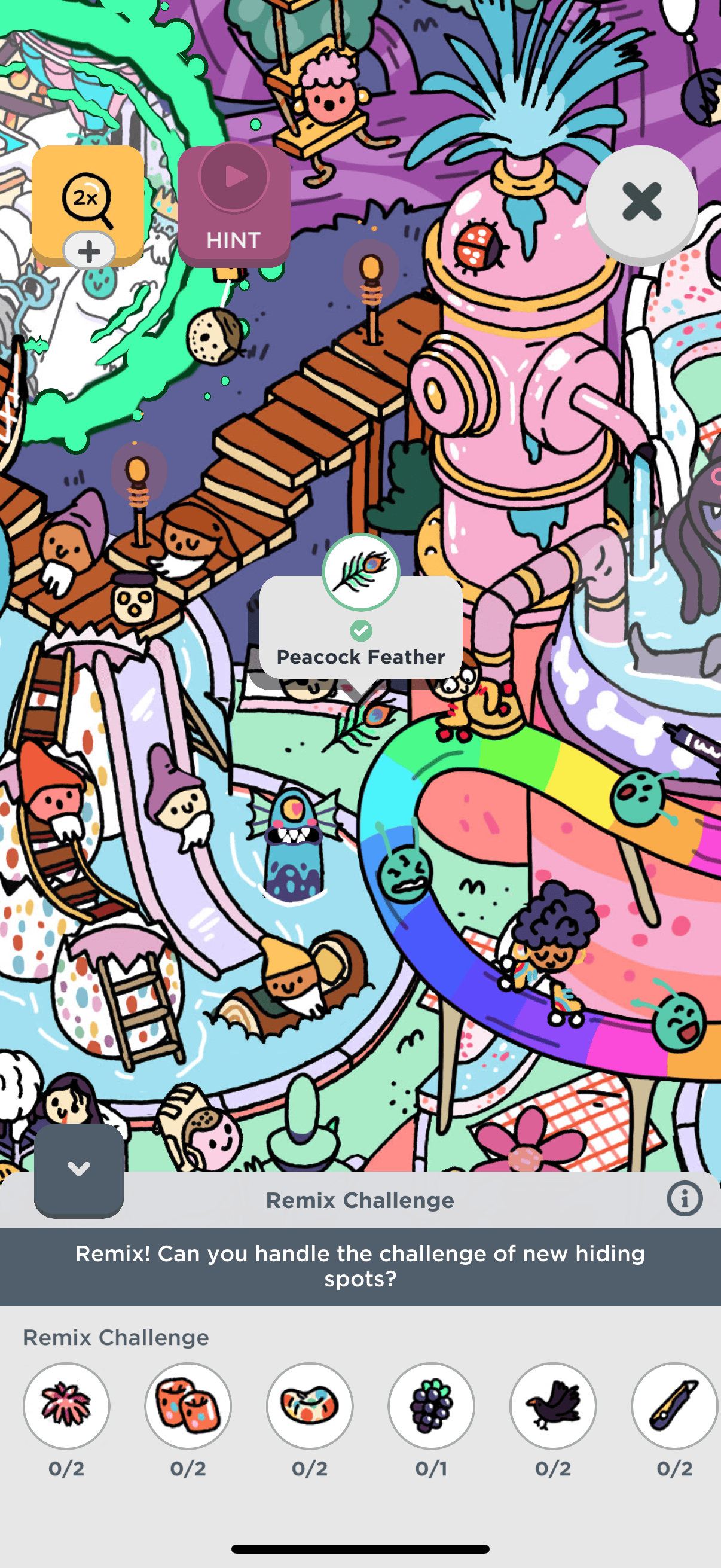Use the HINT button
Screen dimensions: 721x1568
[x=234, y=206]
